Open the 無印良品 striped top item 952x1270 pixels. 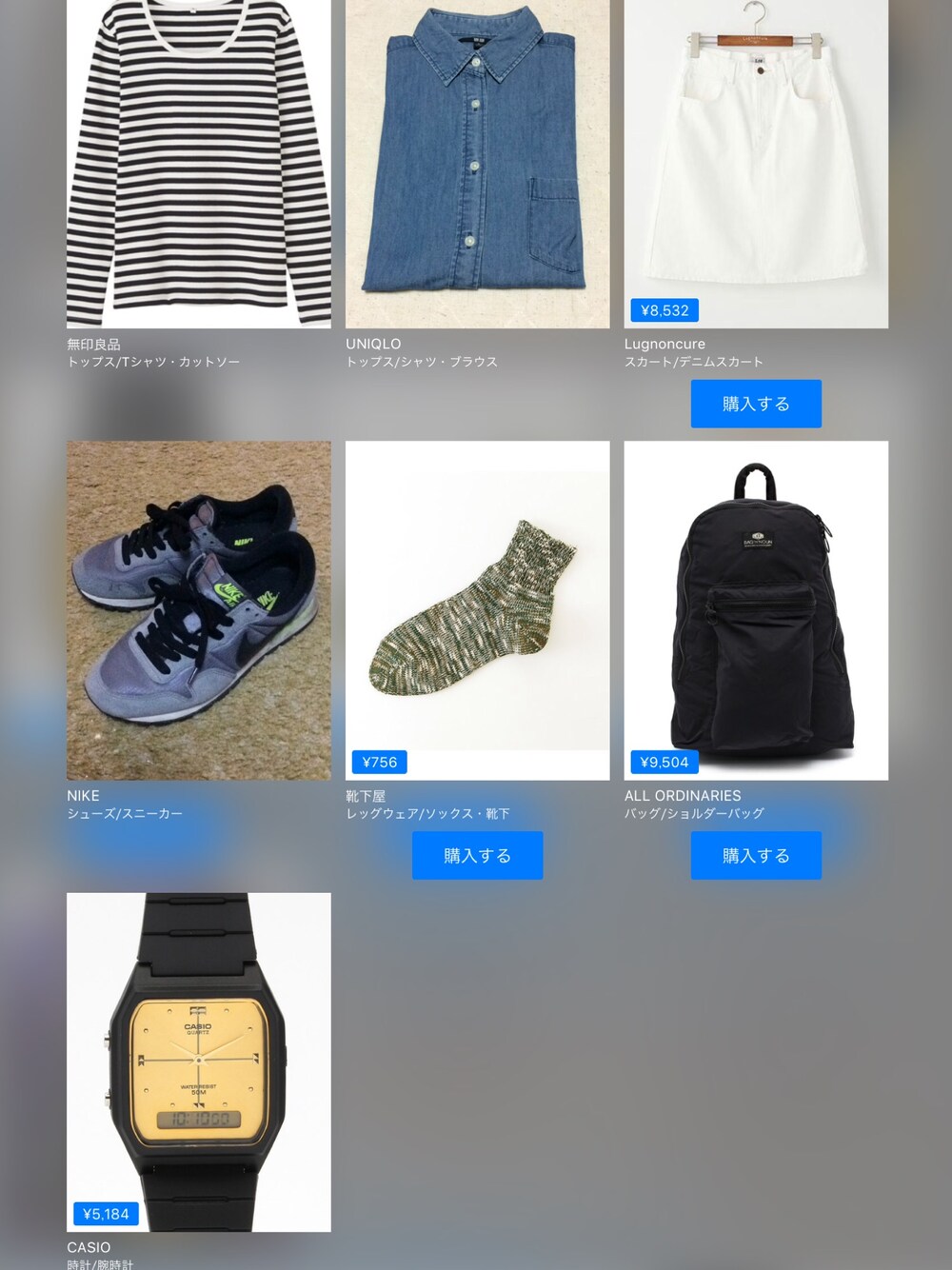pos(198,164)
